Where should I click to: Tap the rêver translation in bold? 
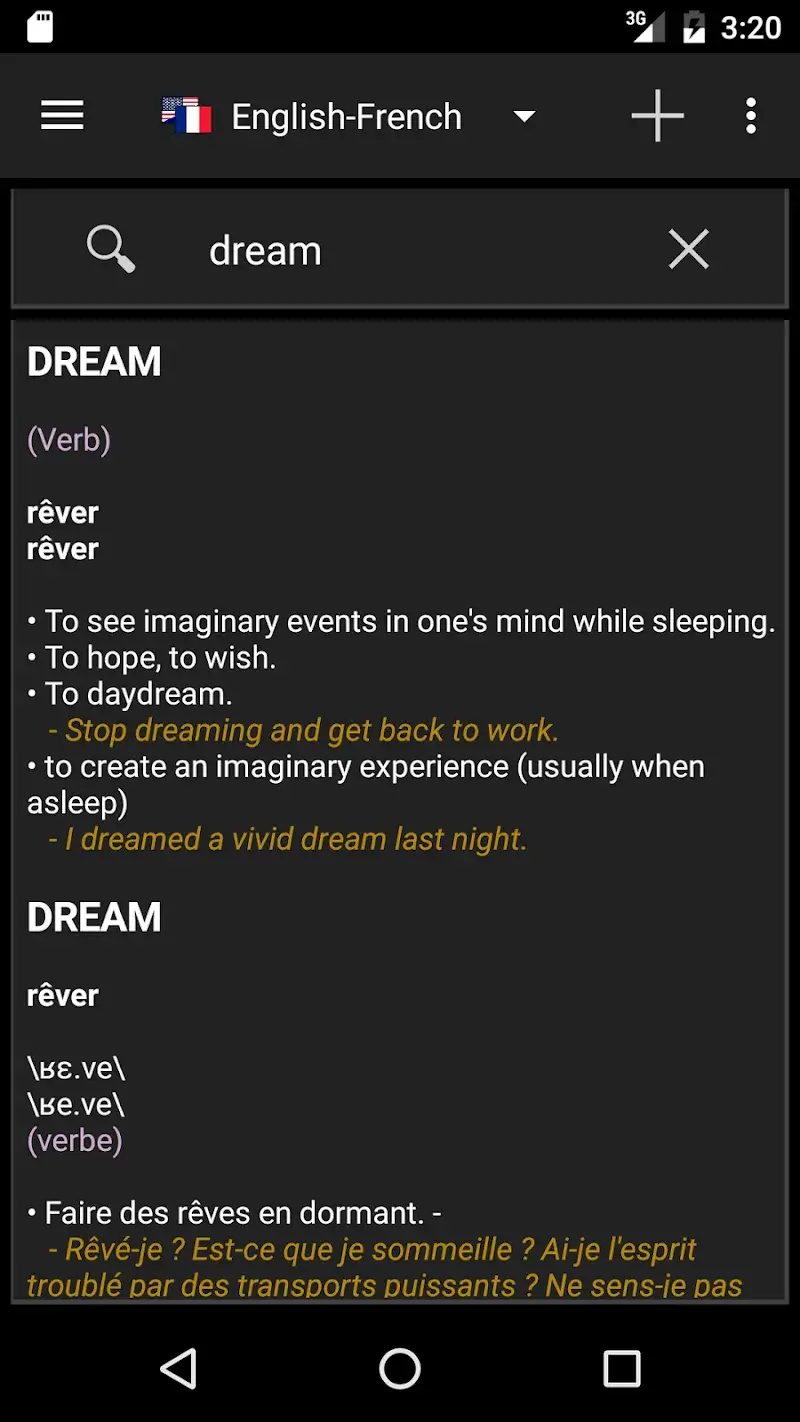pos(62,512)
